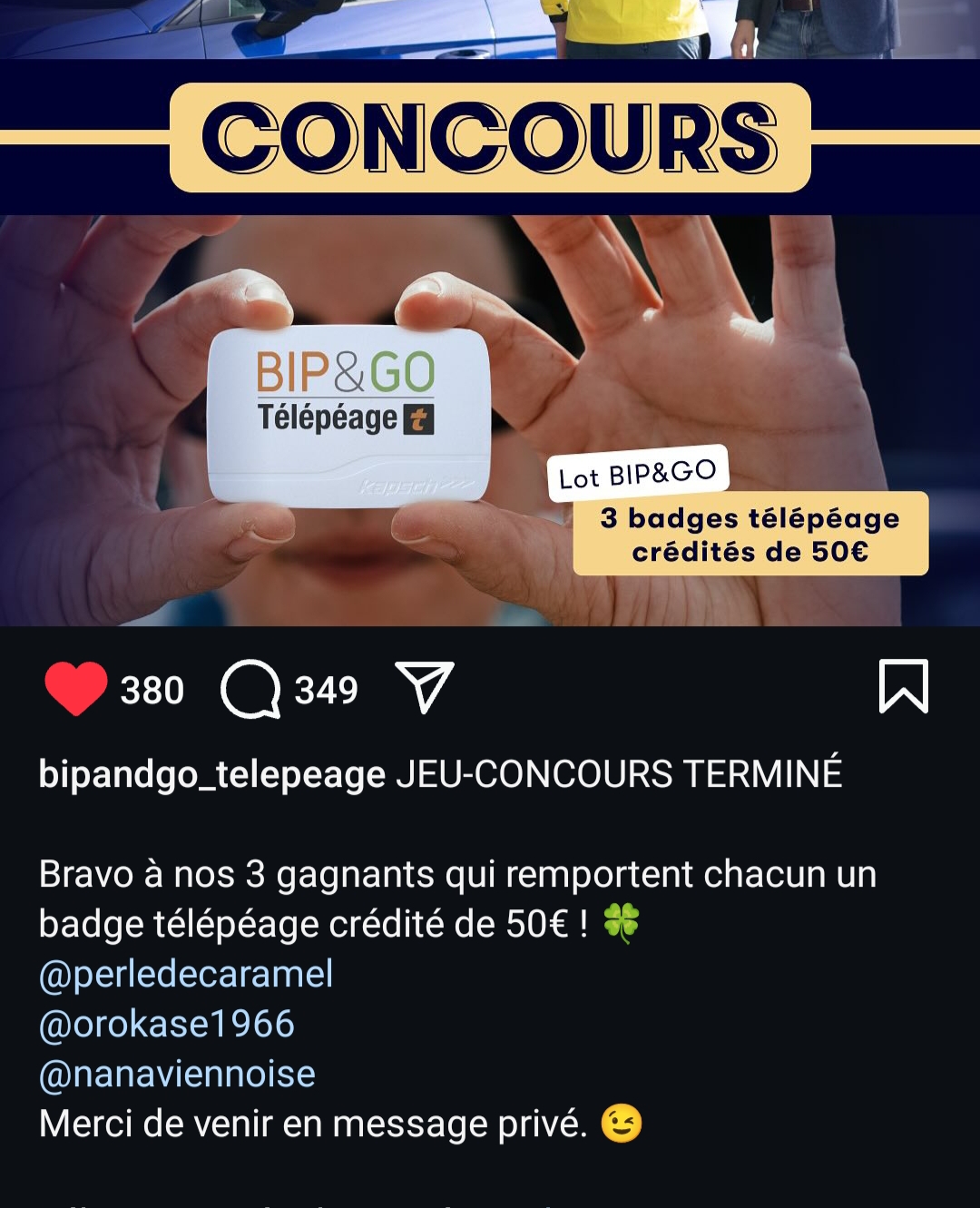Tap the CONCOURS post image

490,363
